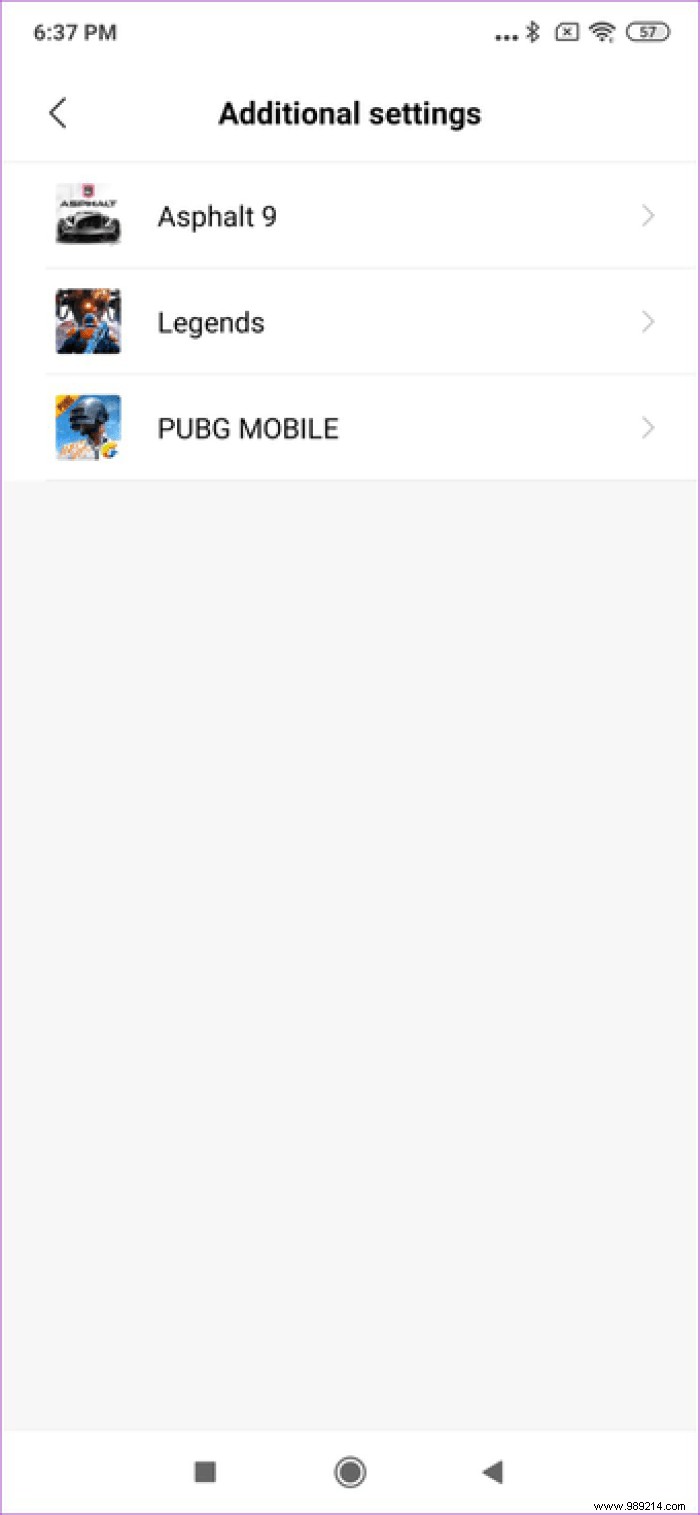Viewport: 700px width, 1515px height.
Task: Tap the home button in navigation bar
Action: pyautogui.click(x=350, y=1471)
